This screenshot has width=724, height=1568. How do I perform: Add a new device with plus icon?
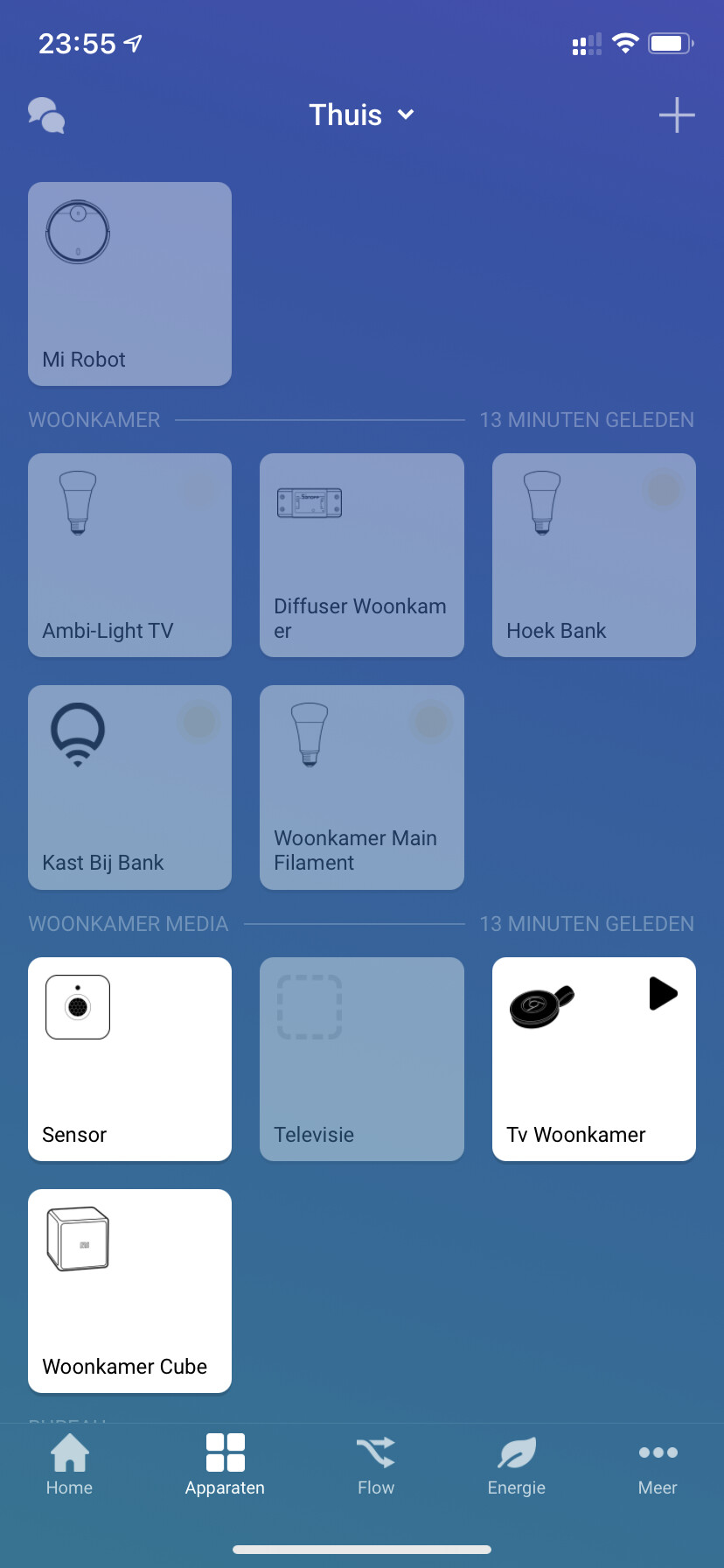677,115
